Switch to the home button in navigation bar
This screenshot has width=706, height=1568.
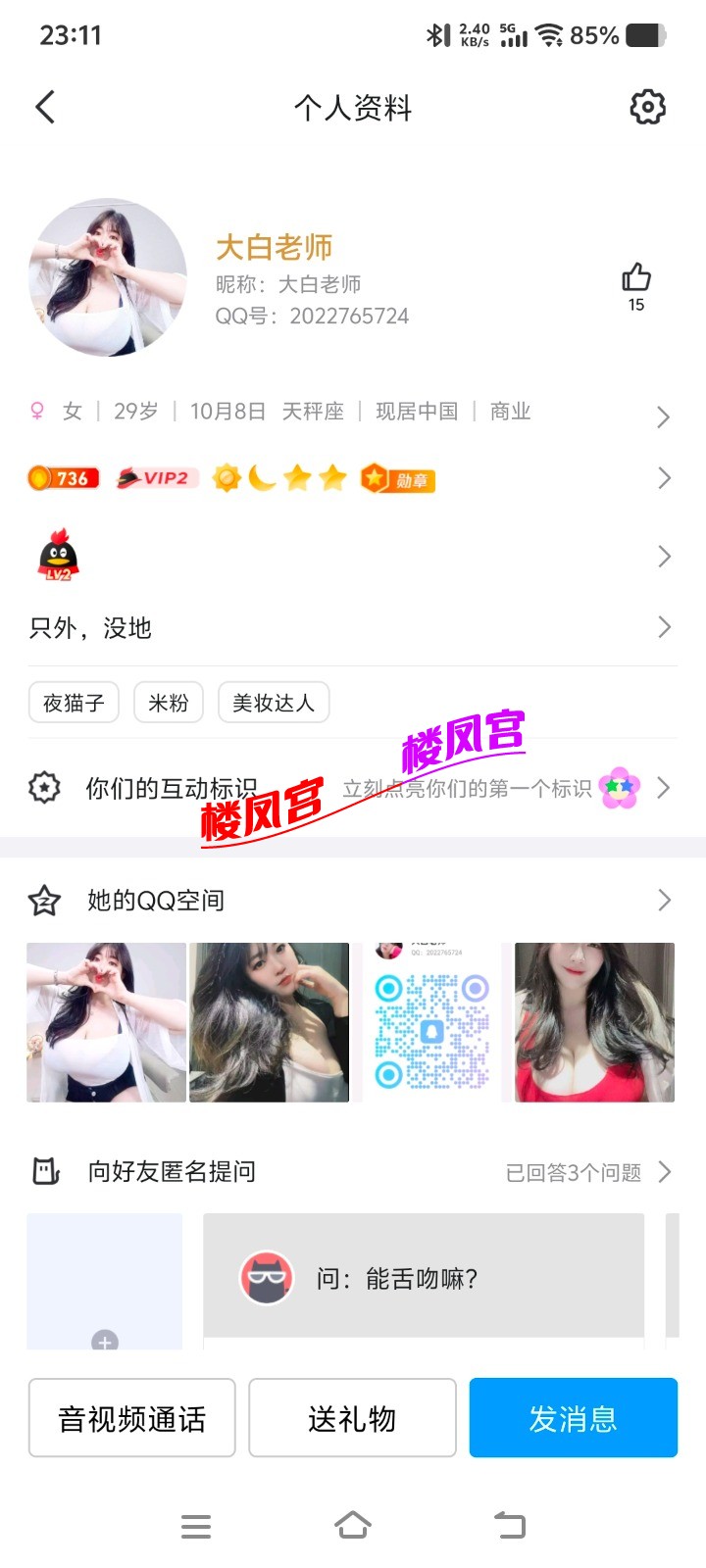pyautogui.click(x=353, y=1525)
